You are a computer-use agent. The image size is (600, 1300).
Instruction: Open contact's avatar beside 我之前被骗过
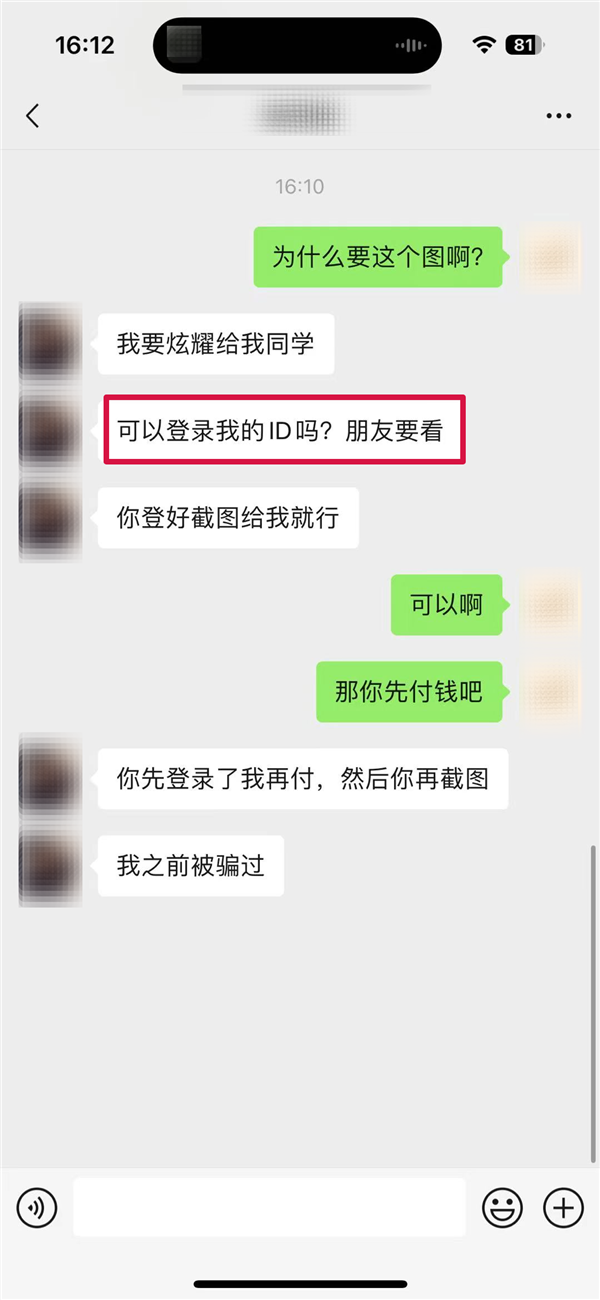click(x=50, y=866)
